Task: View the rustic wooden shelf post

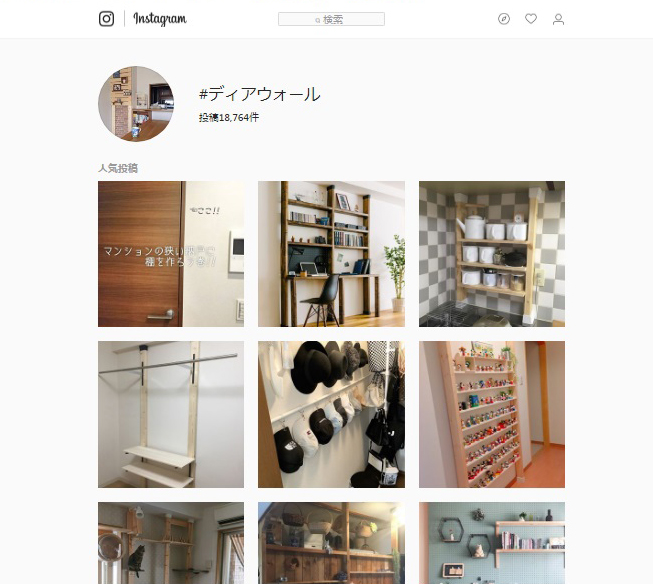Action: pyautogui.click(x=331, y=543)
